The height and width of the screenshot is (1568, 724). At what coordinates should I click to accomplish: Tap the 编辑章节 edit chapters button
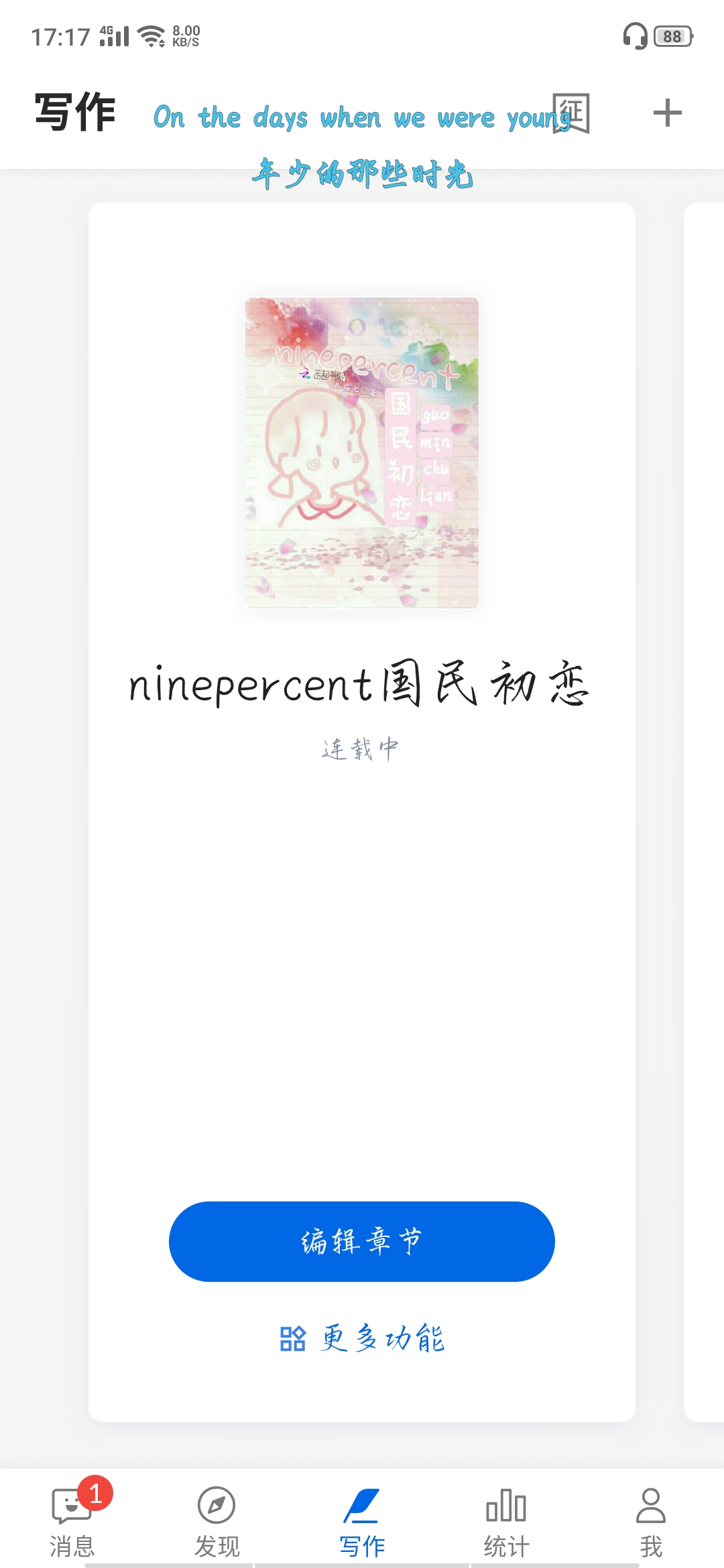pos(362,1241)
